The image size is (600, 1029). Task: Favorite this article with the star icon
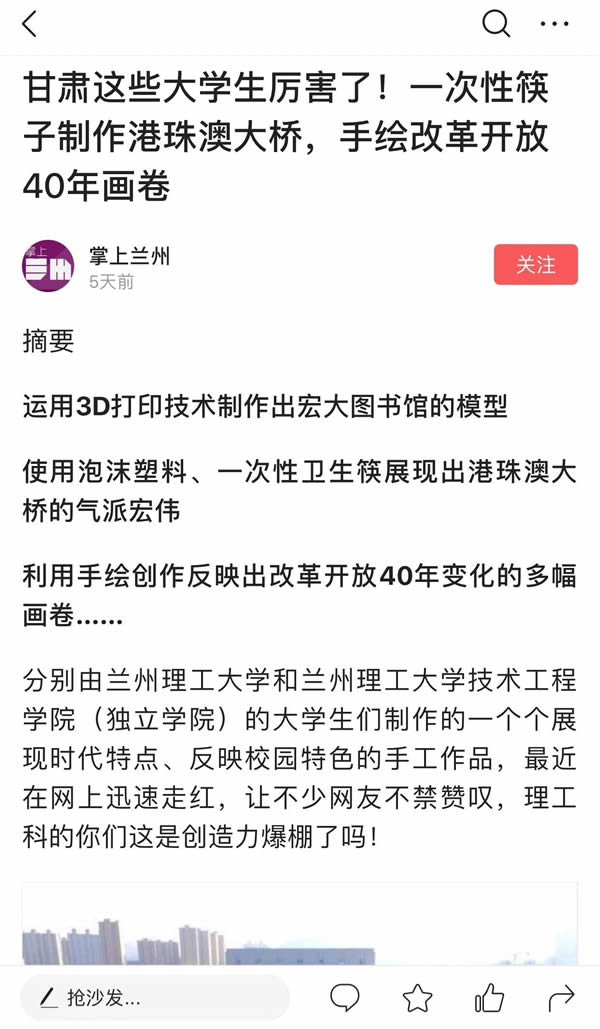417,997
